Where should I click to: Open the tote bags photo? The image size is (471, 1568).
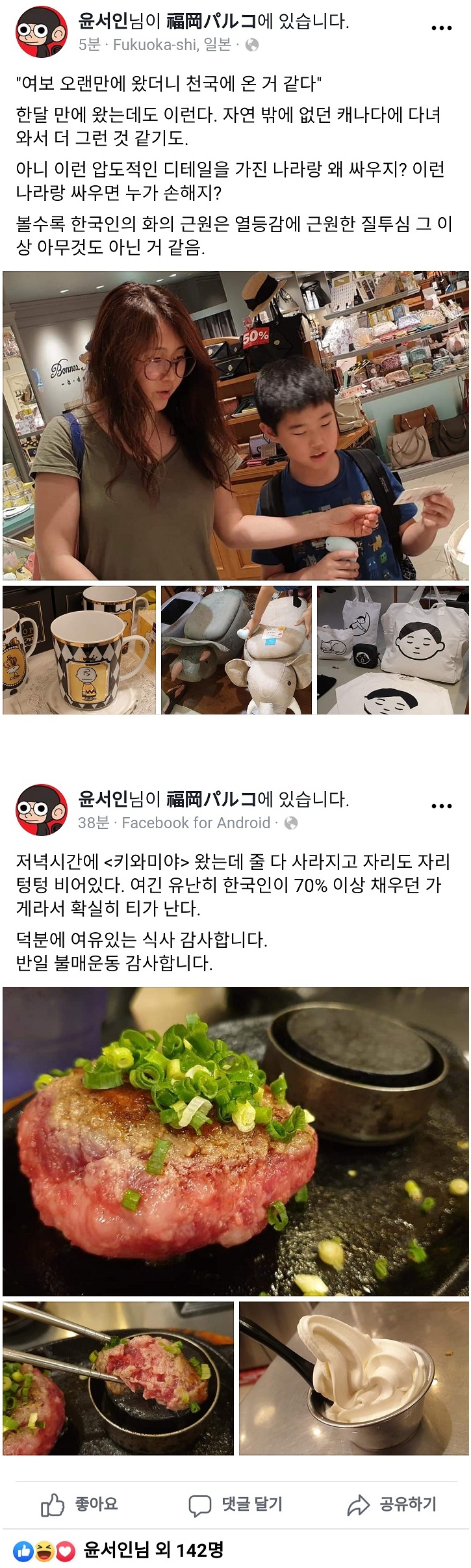[x=392, y=650]
